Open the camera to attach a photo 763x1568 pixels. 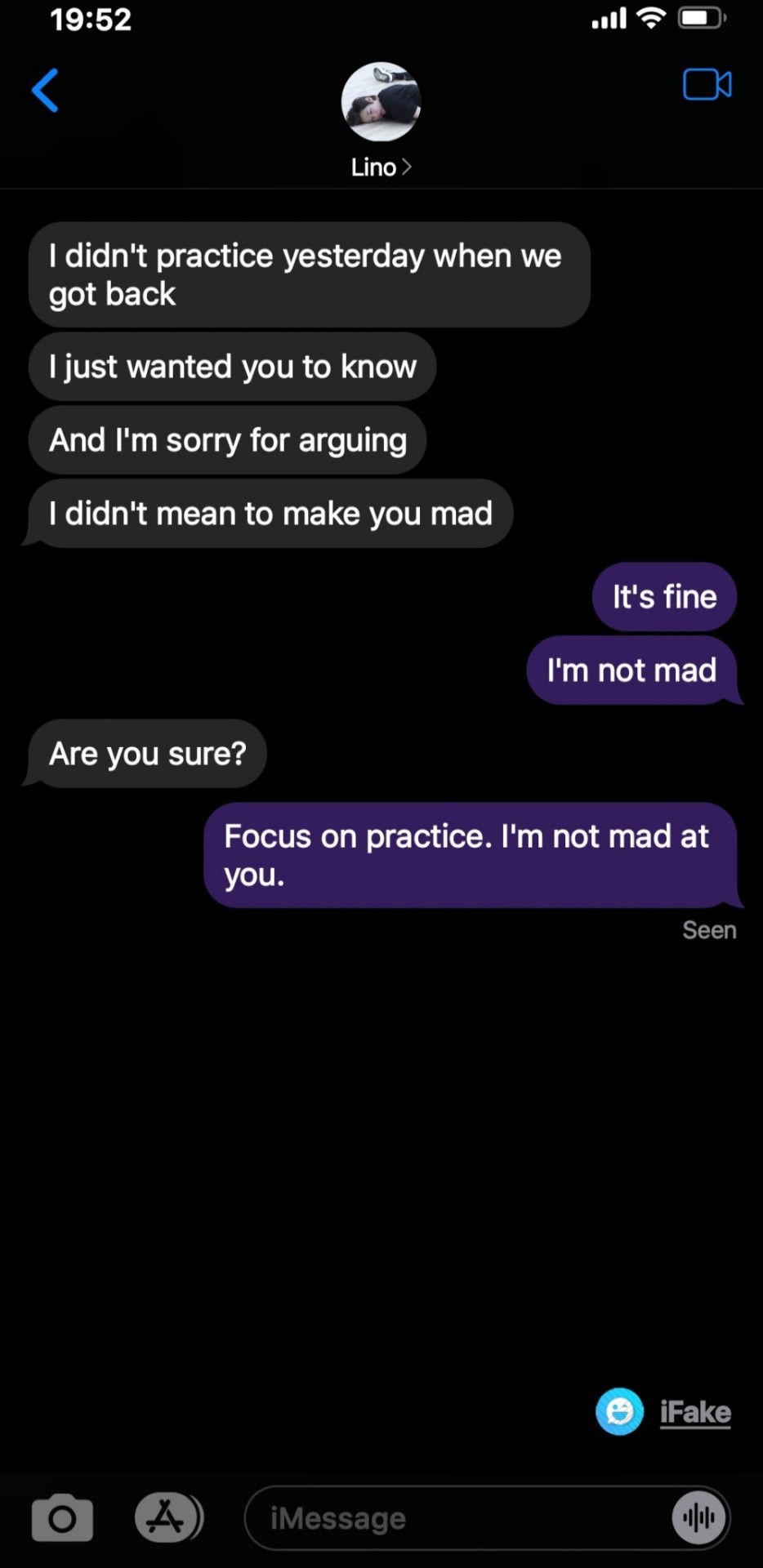click(62, 1518)
